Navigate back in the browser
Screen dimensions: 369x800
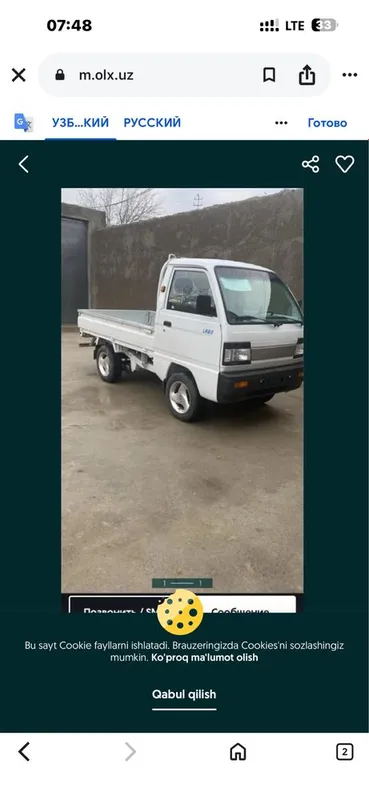click(x=24, y=752)
